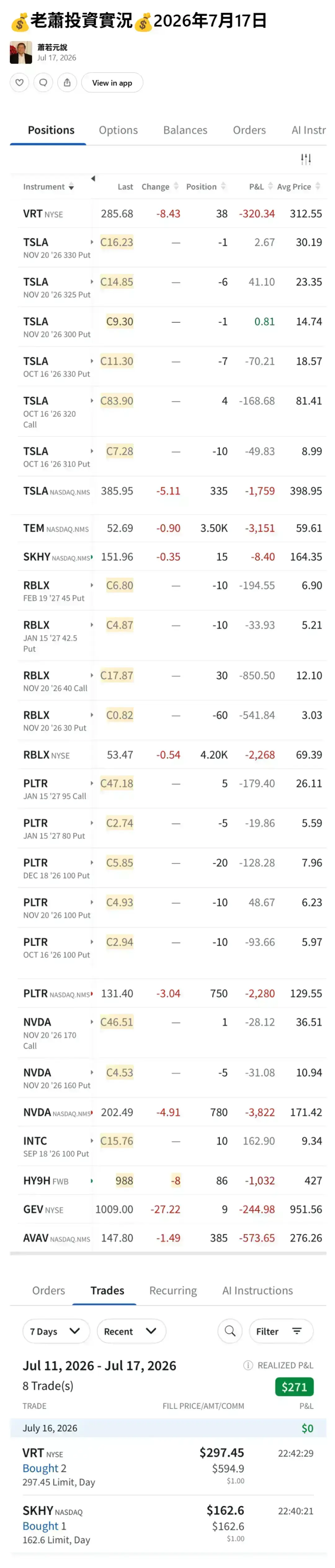Open author 蕭若元說 profile
The height and width of the screenshot is (1568, 335).
[52, 47]
